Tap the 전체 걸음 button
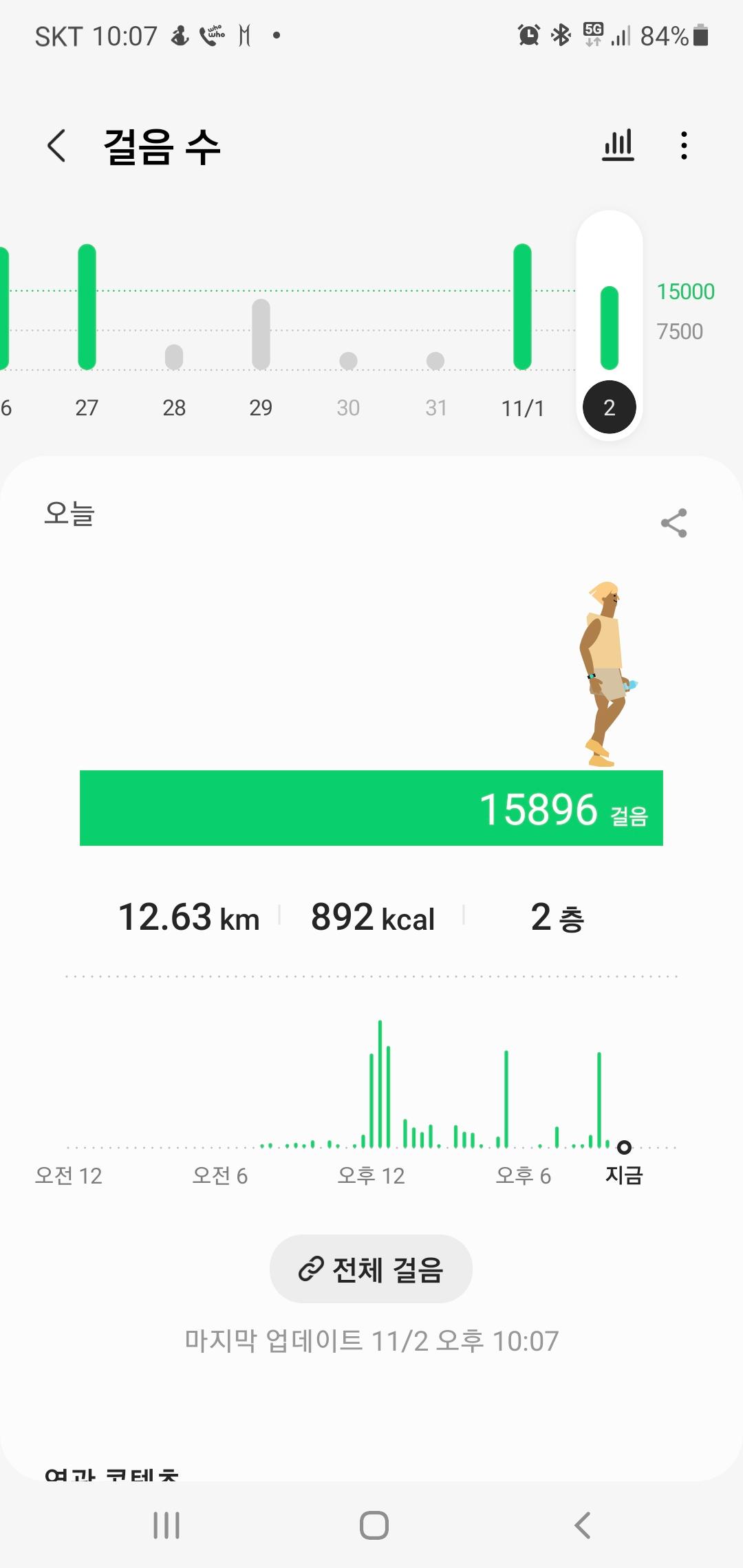 [371, 1269]
